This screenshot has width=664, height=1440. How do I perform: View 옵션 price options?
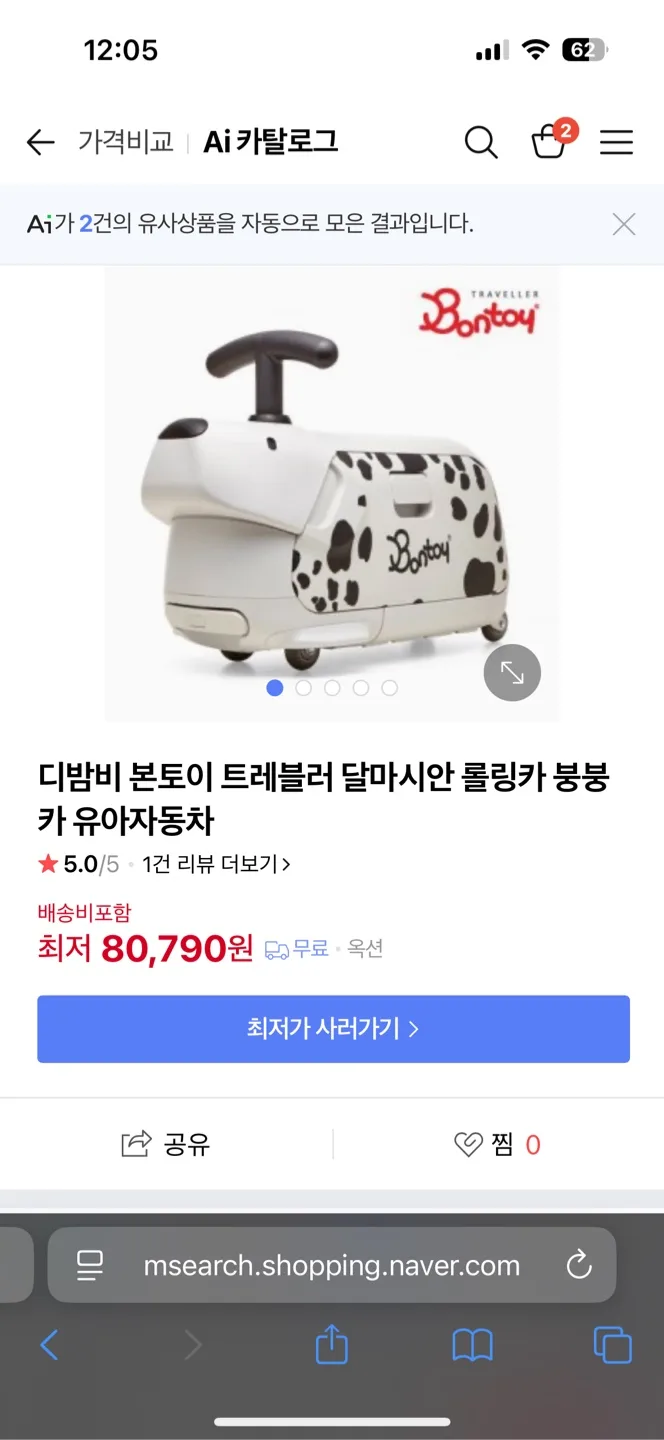[365, 949]
